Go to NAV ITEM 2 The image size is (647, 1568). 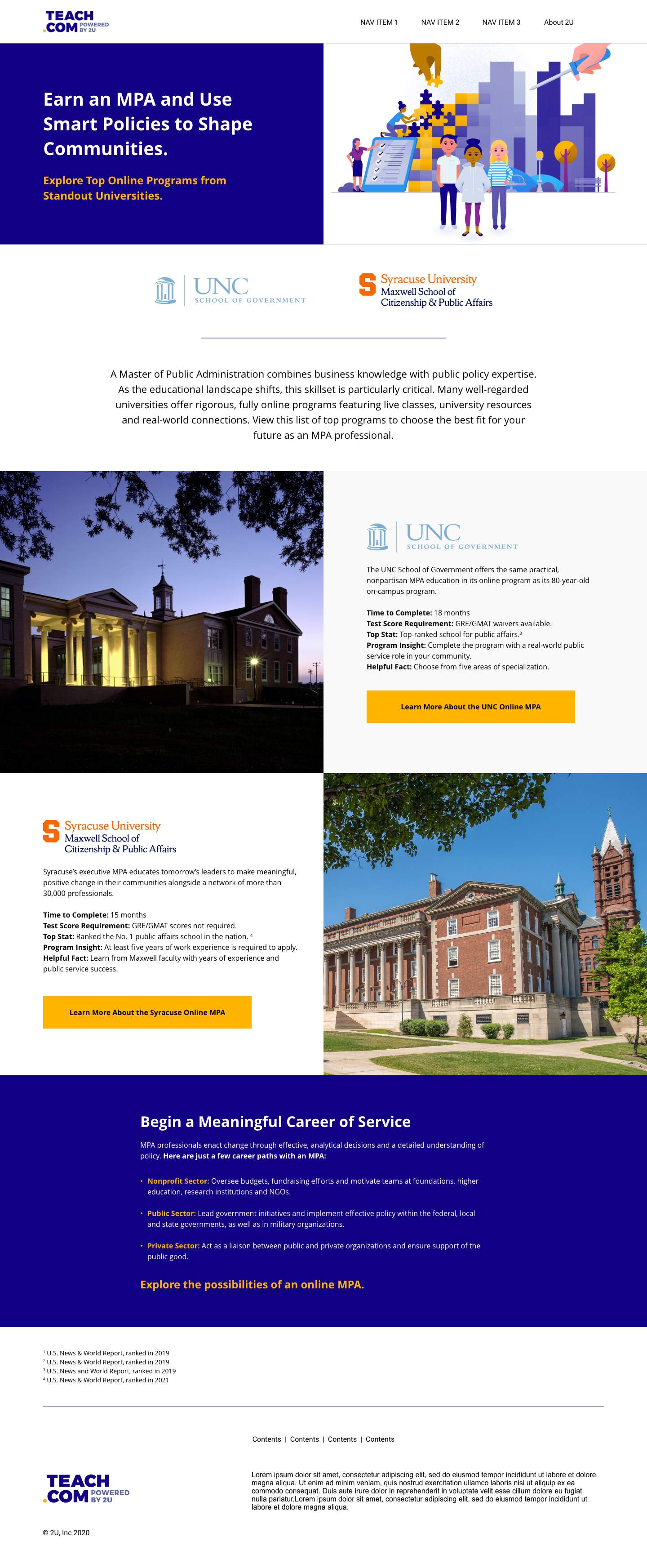coord(440,22)
